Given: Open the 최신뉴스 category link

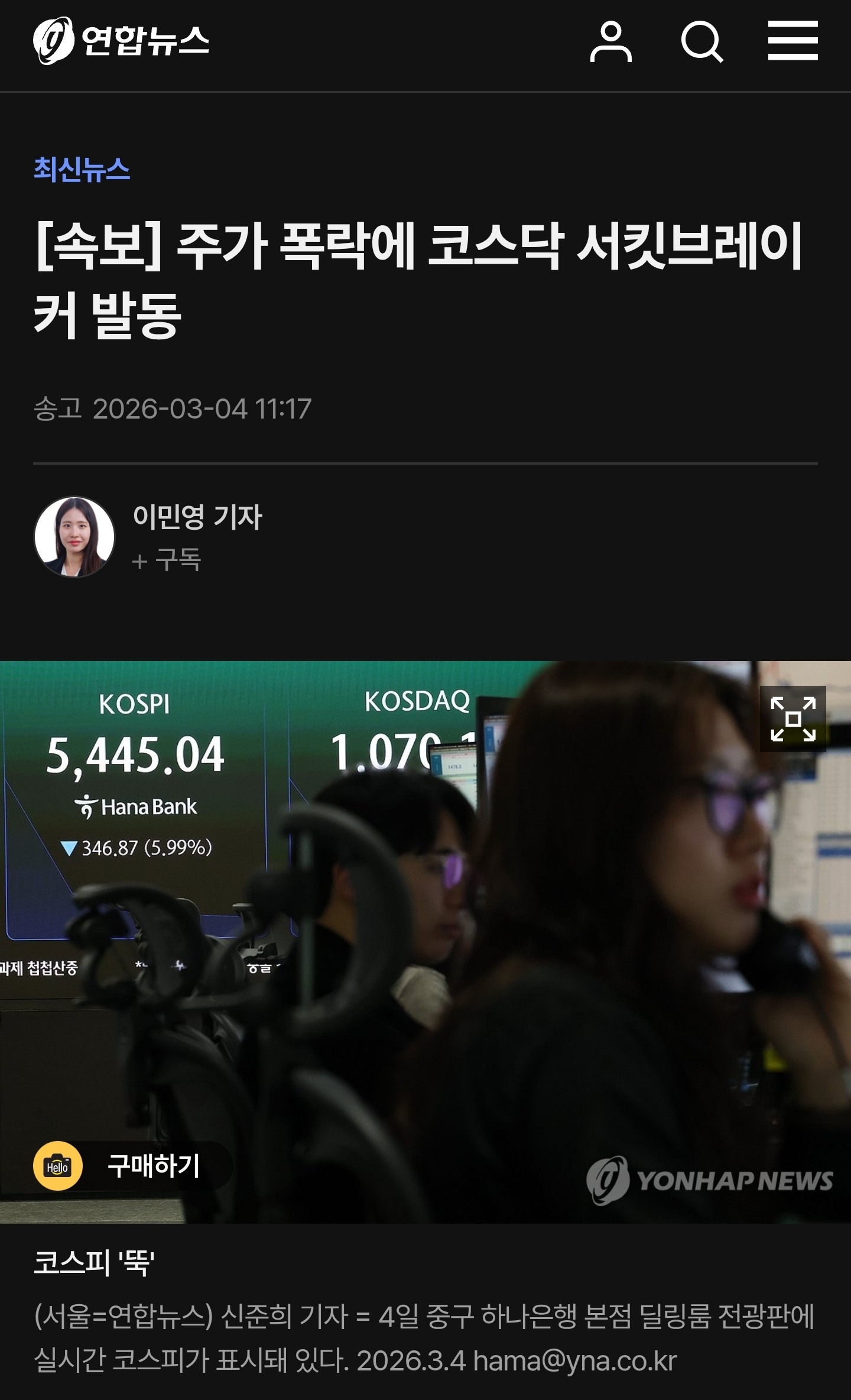Looking at the screenshot, I should click(x=82, y=170).
